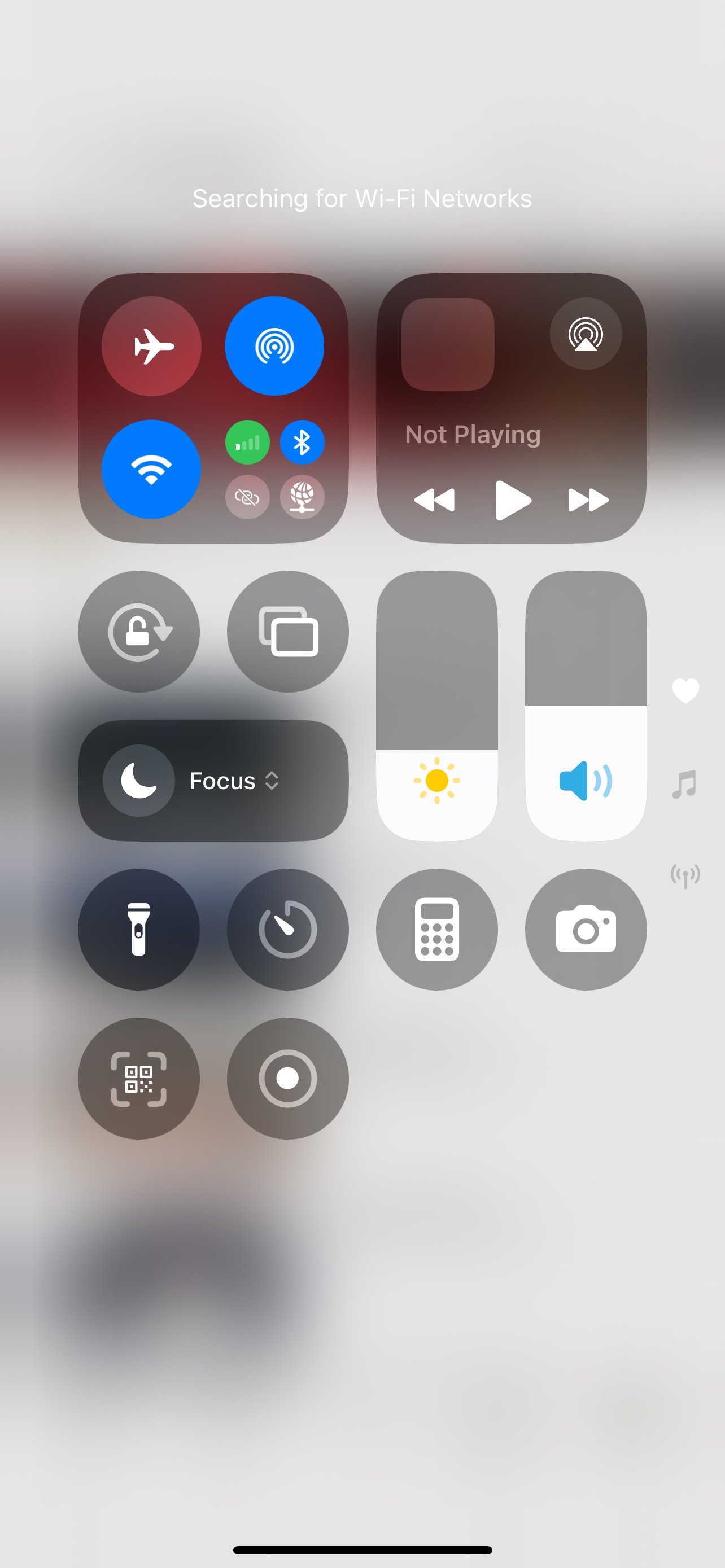Turn off Wi-Fi
This screenshot has width=725, height=1568.
(151, 469)
